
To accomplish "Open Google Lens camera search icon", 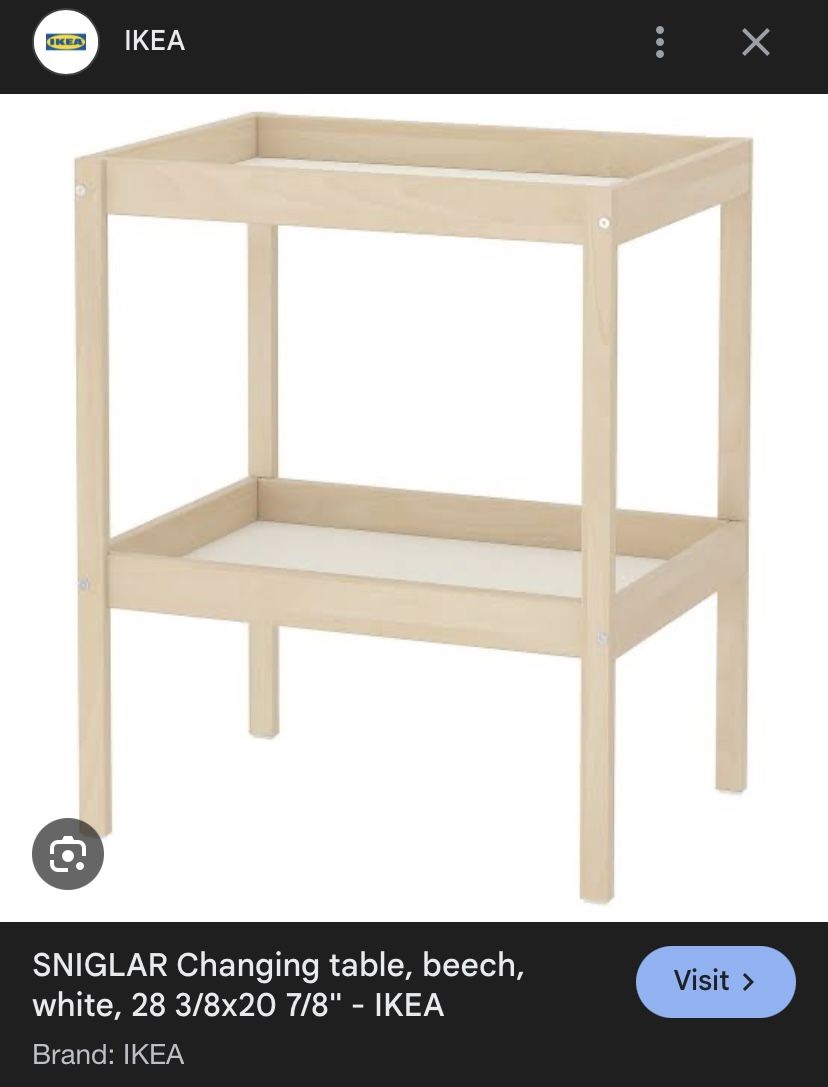I will pos(68,854).
